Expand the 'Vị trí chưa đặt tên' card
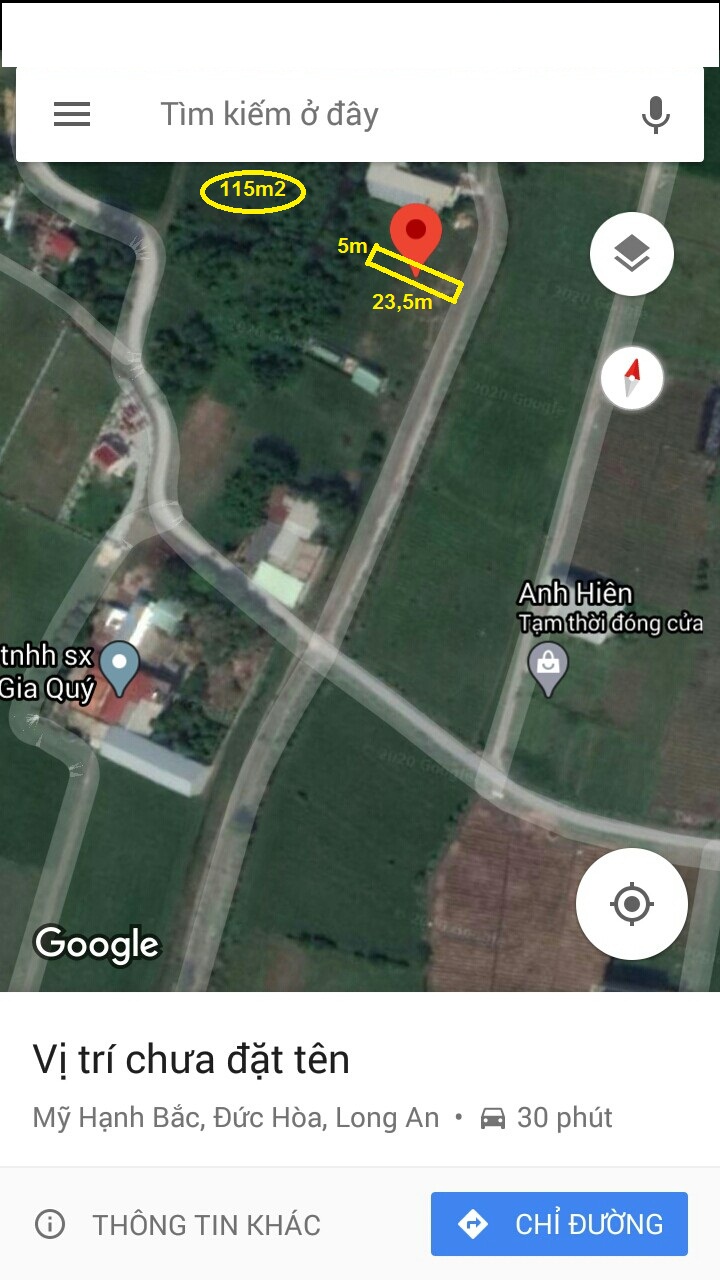This screenshot has width=720, height=1280. (x=360, y=1079)
